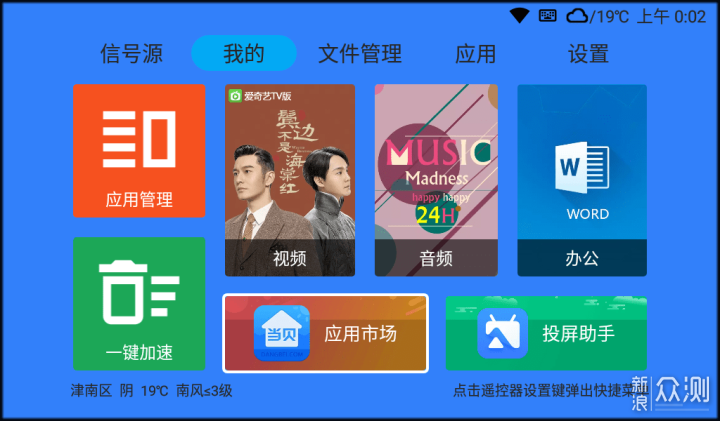Launch 应用市场 app store
Viewport: 720px width, 421px height.
(325, 333)
